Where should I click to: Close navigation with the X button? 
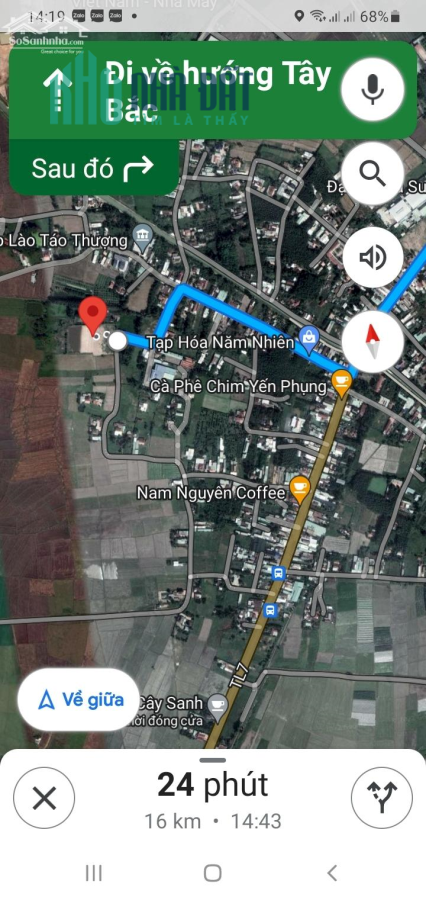point(44,798)
